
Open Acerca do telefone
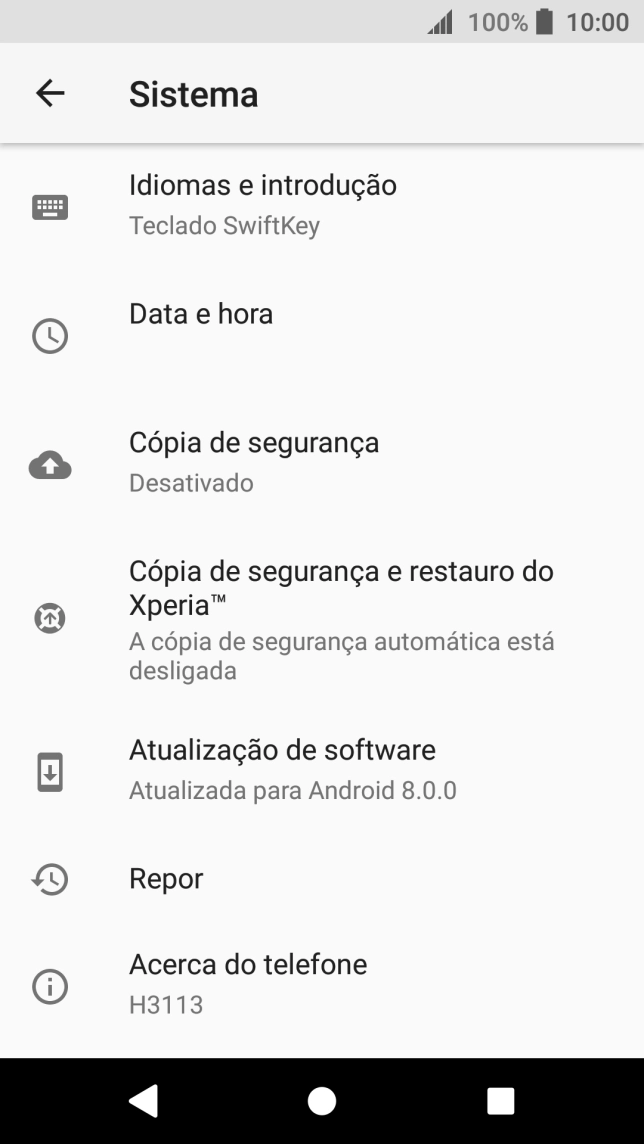(248, 983)
